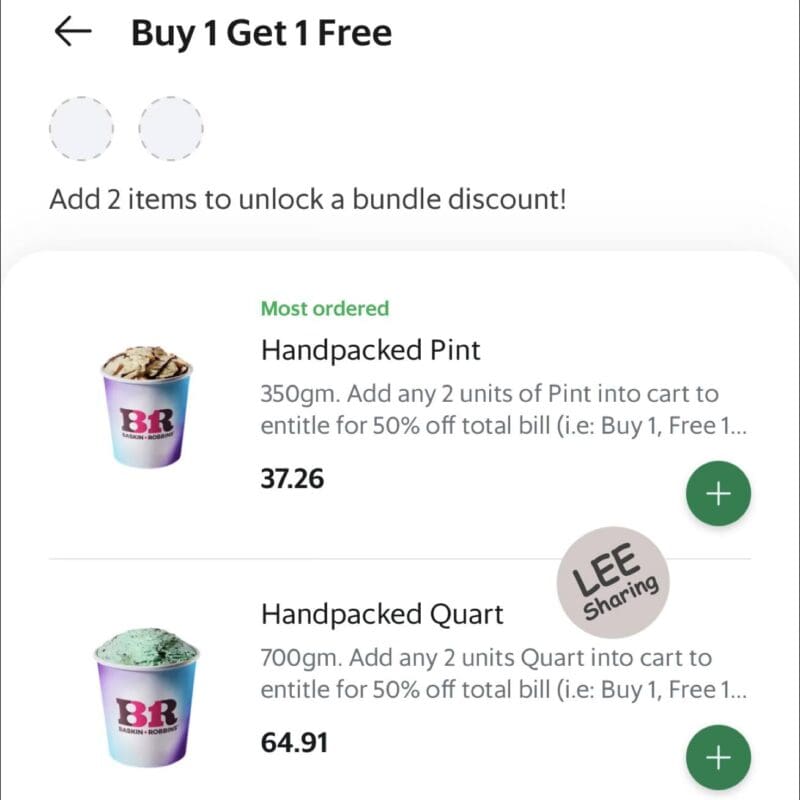Add Handpacked Quart to cart
This screenshot has height=800, width=800.
pos(718,758)
